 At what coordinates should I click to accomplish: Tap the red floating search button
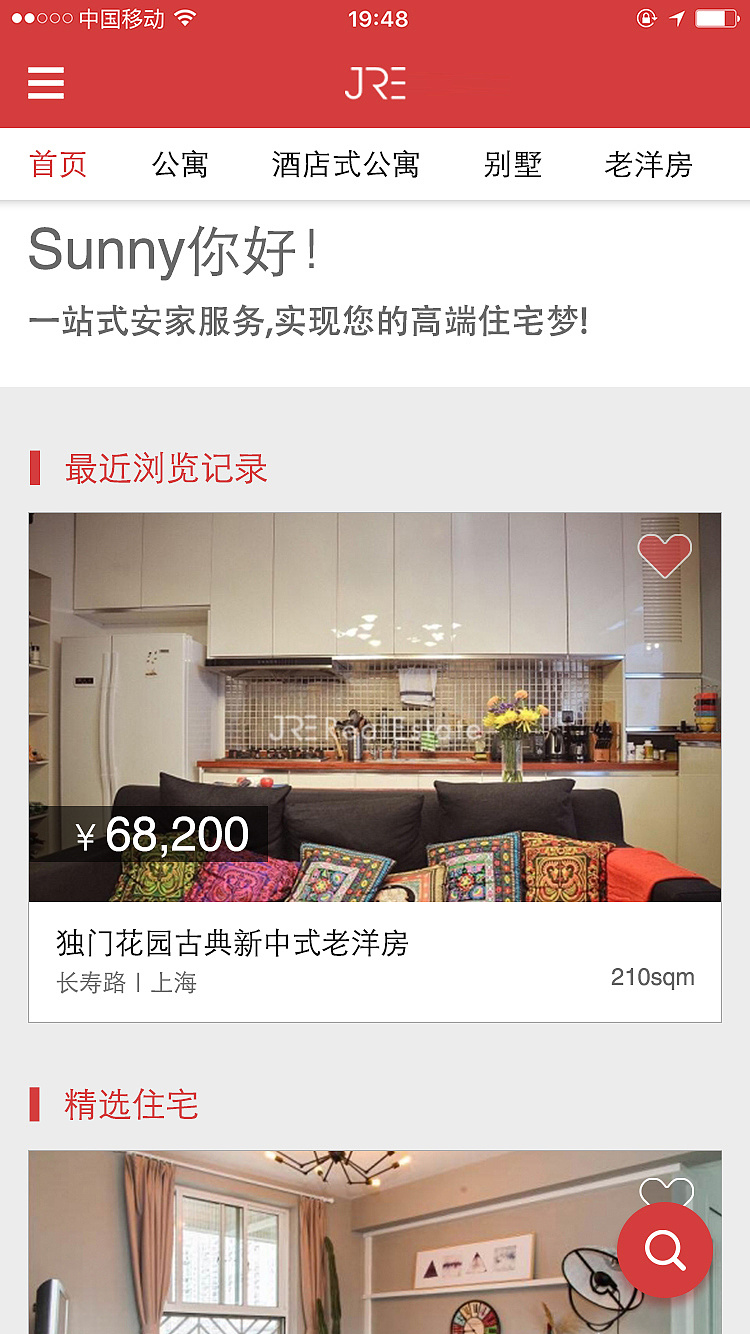[665, 1250]
